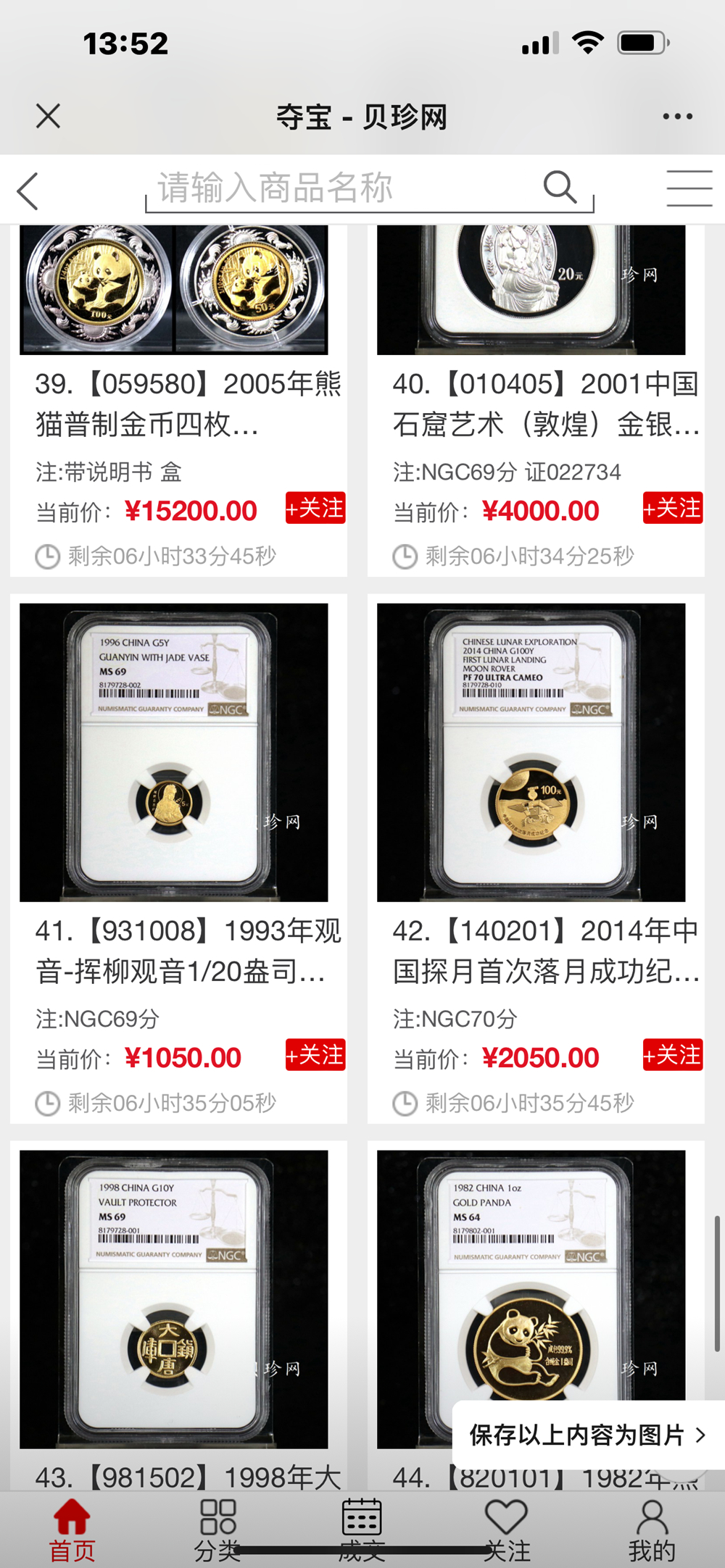Image resolution: width=725 pixels, height=1568 pixels.
Task: Open item 39 2005年熊猫普制金币 listing
Action: click(187, 404)
